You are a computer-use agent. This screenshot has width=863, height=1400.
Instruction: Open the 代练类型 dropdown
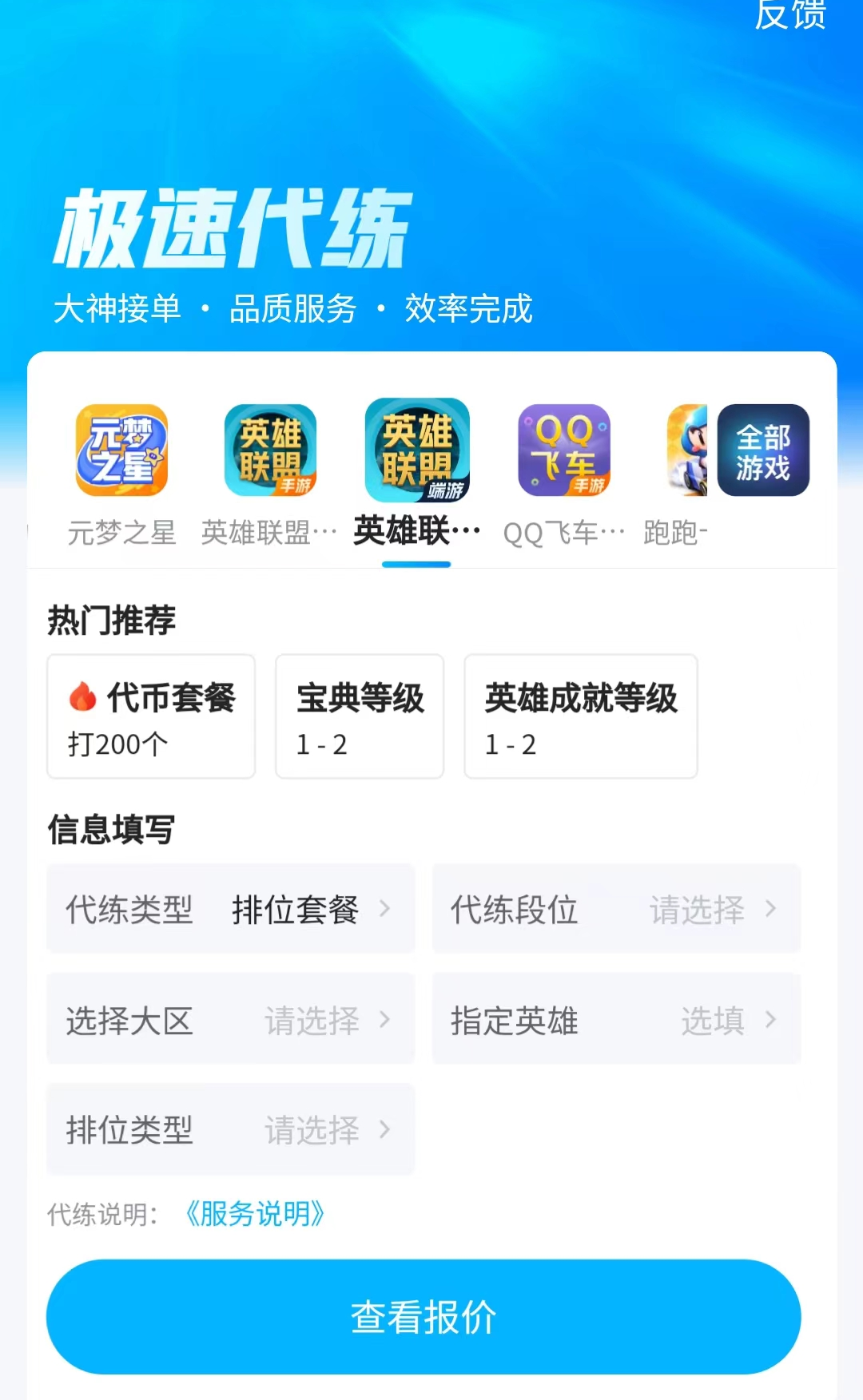(231, 909)
